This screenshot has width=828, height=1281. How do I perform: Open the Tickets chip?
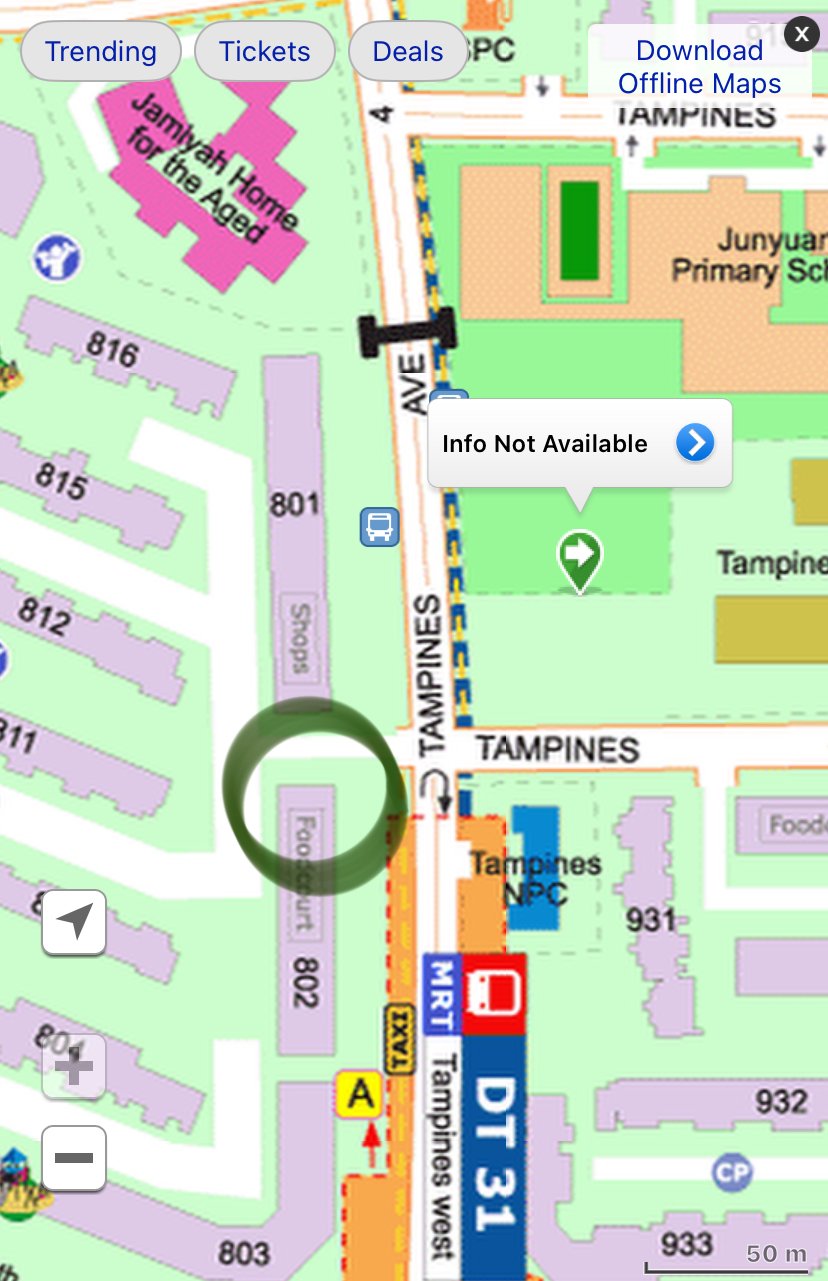click(x=265, y=52)
